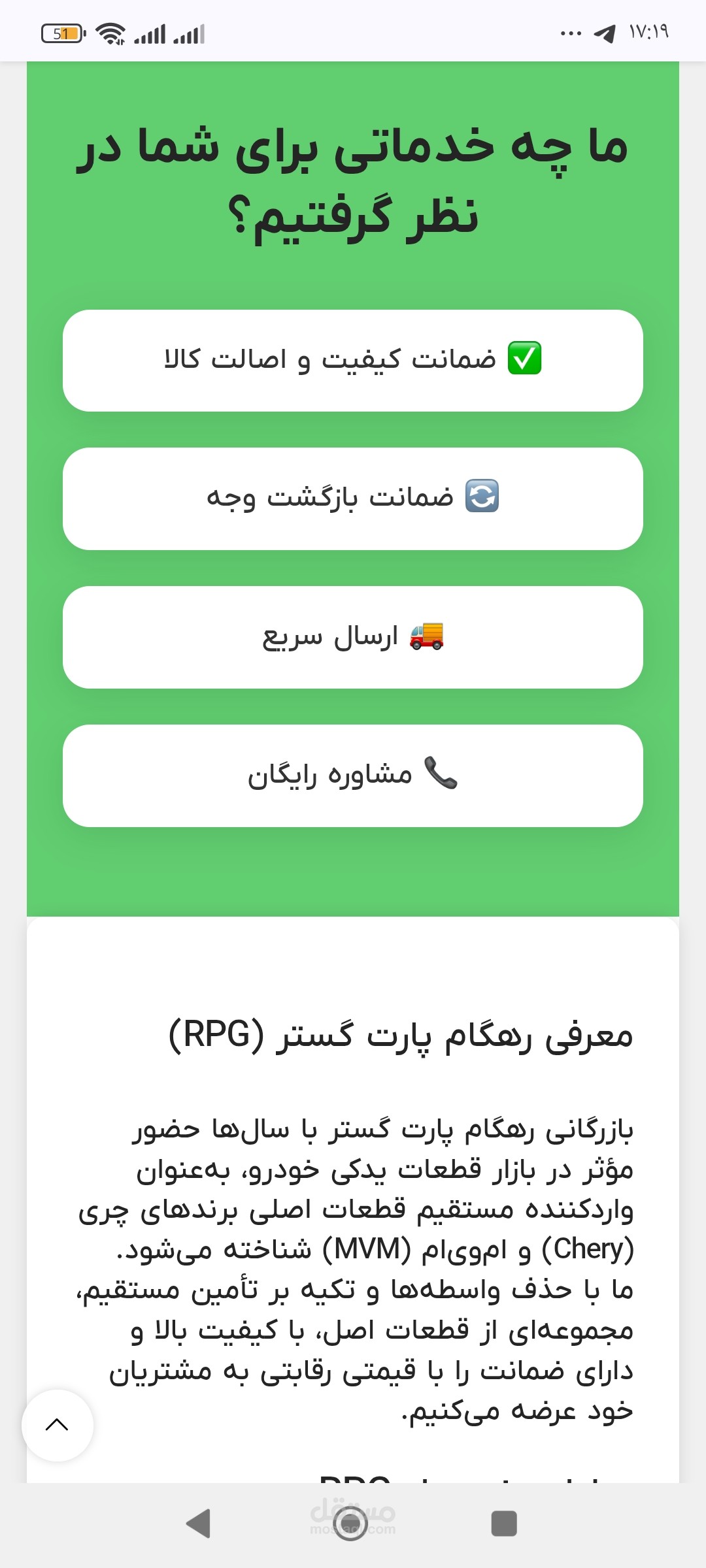Tap the مشاوره رایگان card
Screen dimensions: 706x1568
pyautogui.click(x=353, y=776)
